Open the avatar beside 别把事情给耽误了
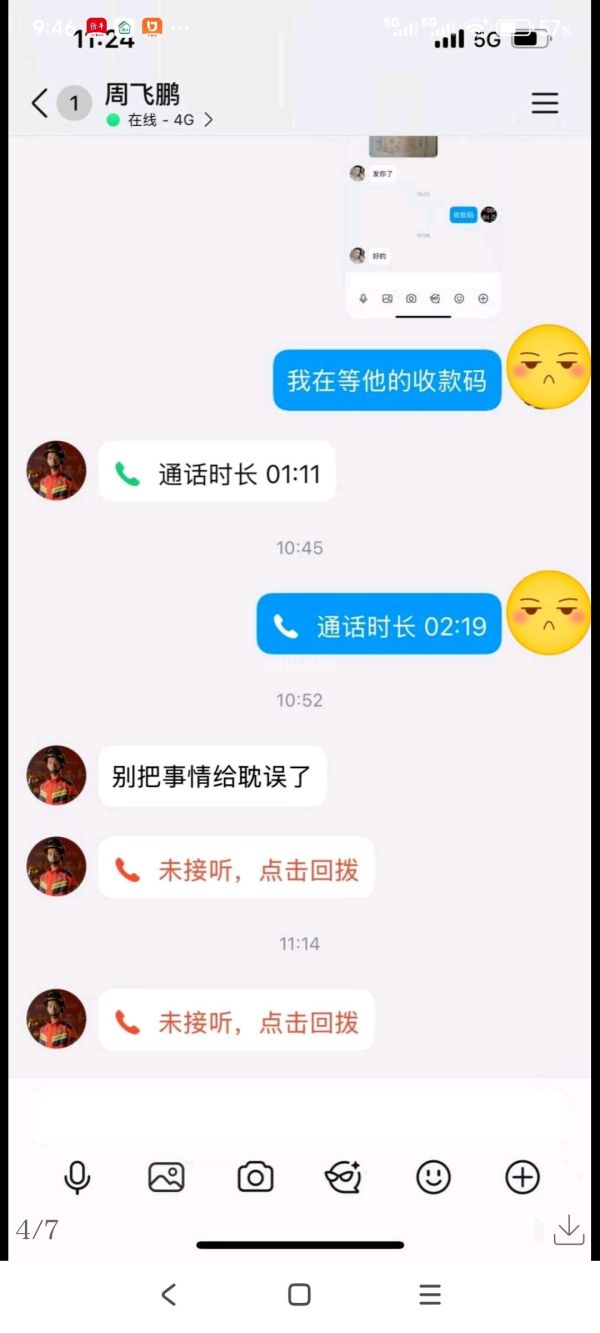Image resolution: width=600 pixels, height=1333 pixels. 56,776
